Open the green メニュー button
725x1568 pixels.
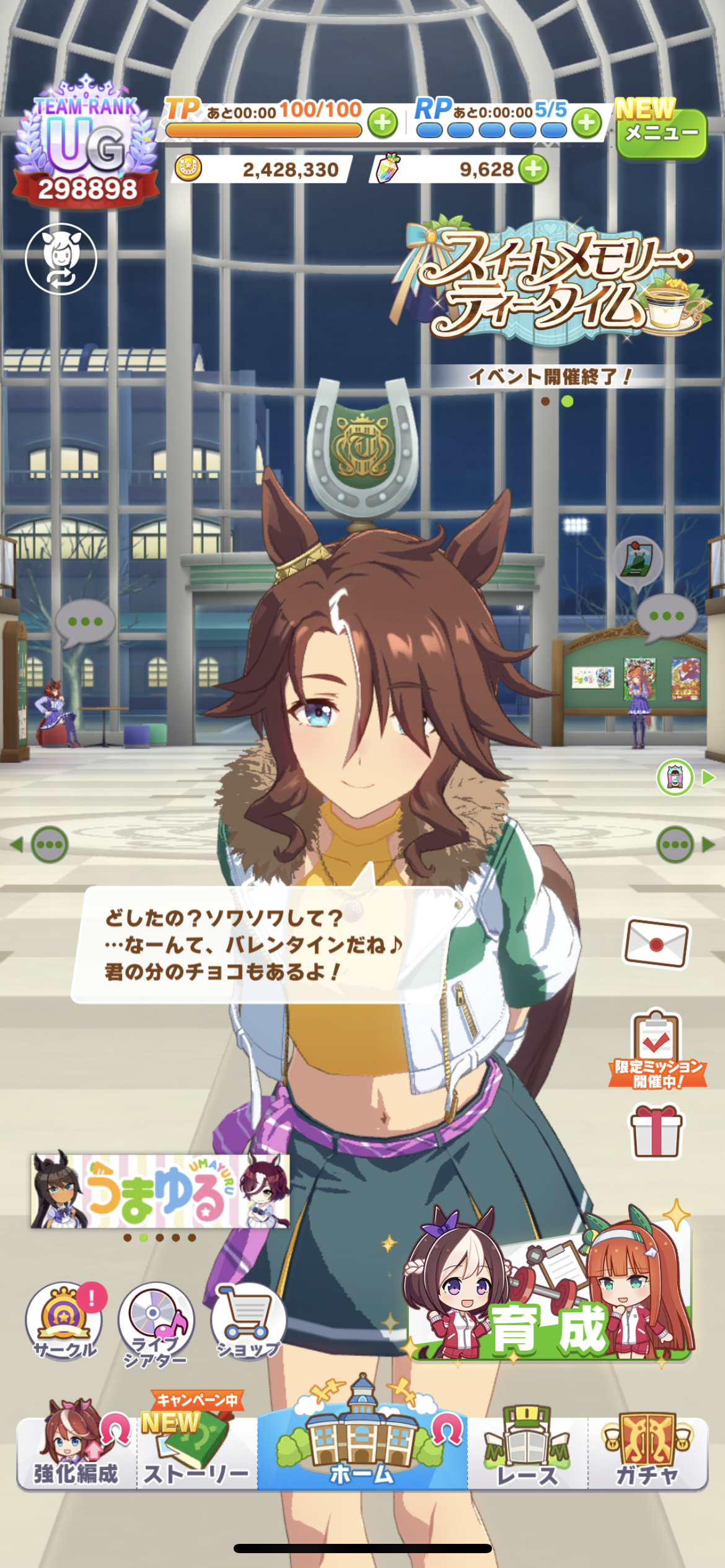[661, 133]
